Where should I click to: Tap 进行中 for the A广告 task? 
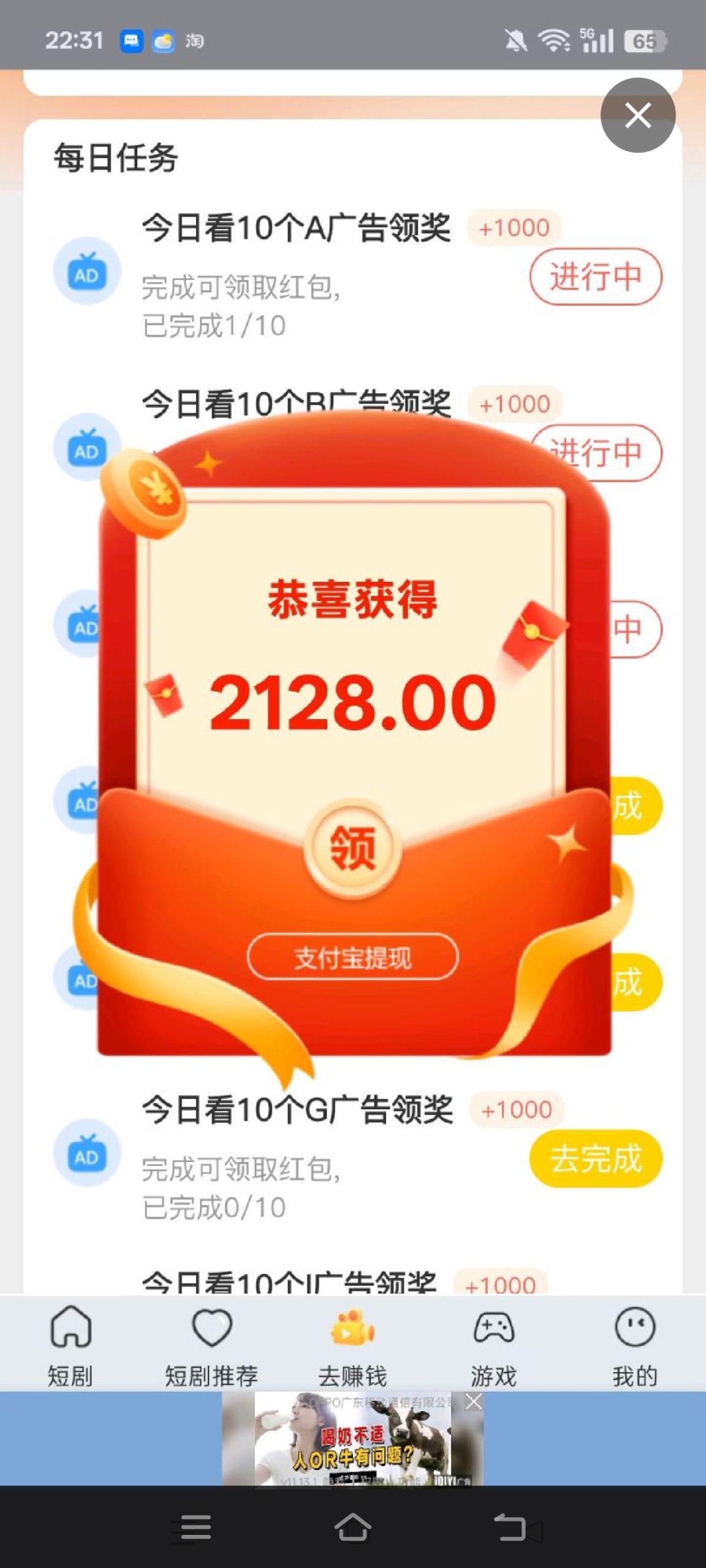(x=596, y=276)
